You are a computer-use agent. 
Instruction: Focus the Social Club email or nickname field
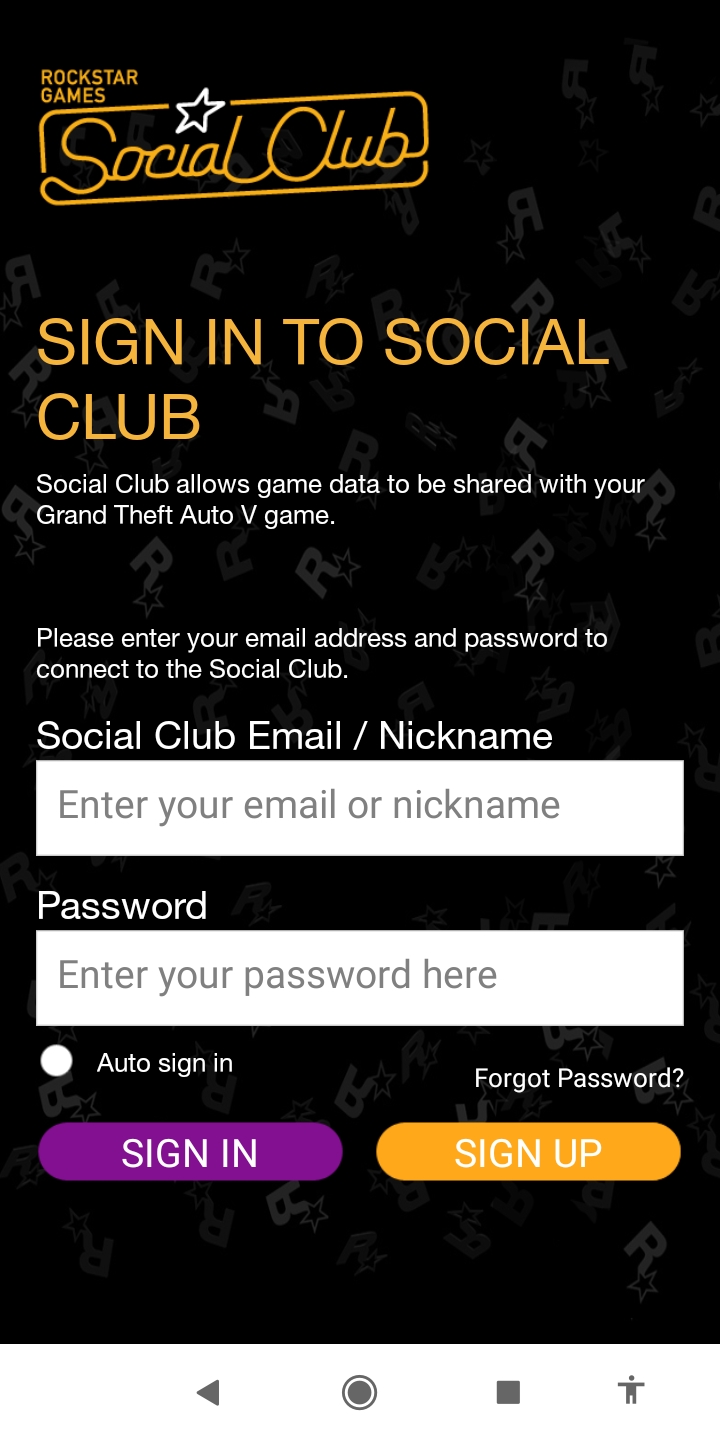point(360,807)
